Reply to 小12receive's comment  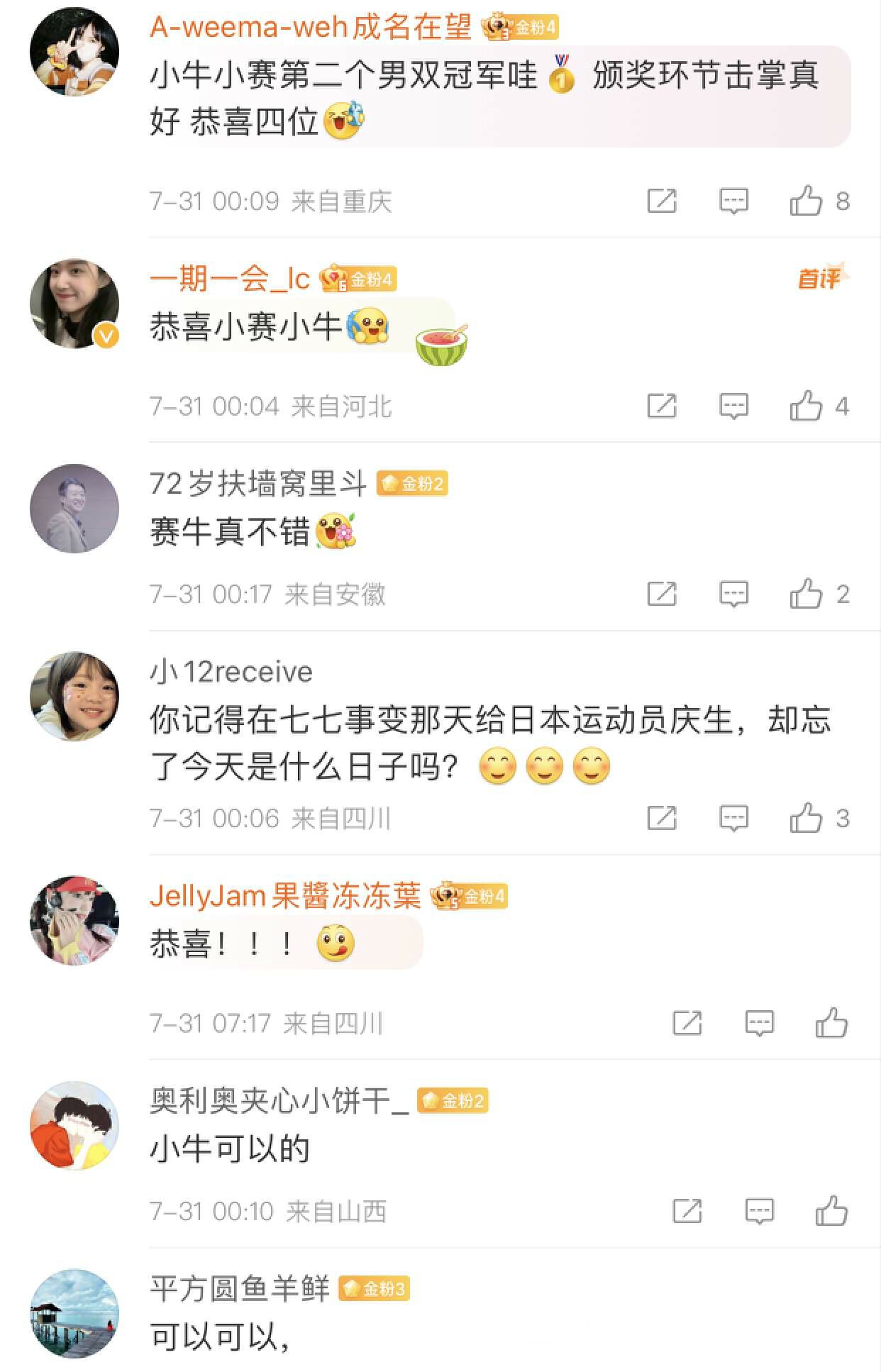[x=733, y=818]
